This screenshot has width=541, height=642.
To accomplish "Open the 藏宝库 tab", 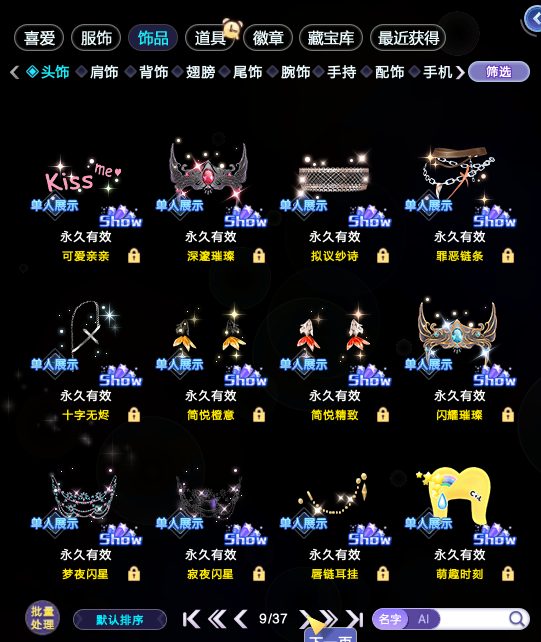I will 331,38.
